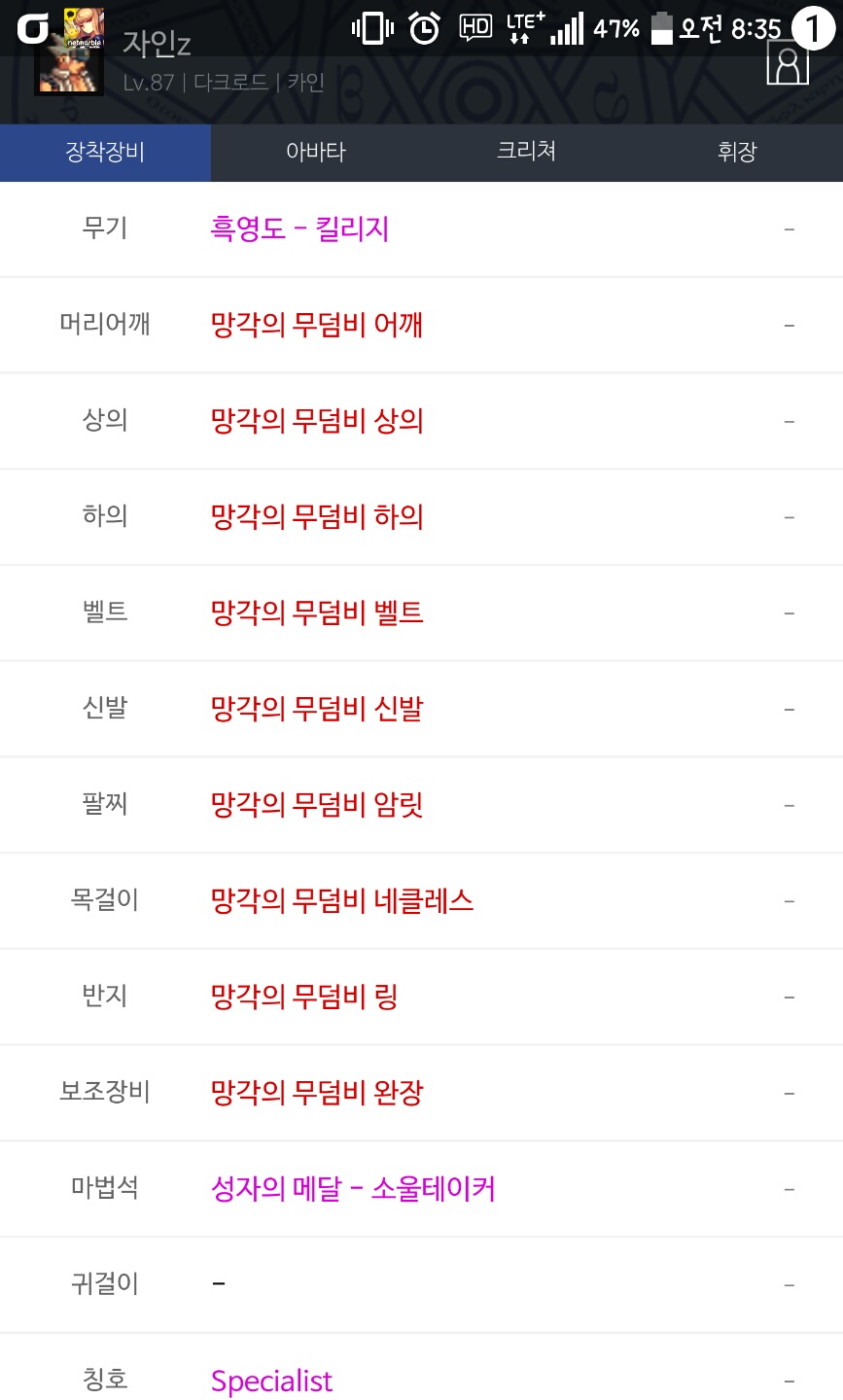Open the profile icon in header
843x1400 pixels.
tap(788, 64)
